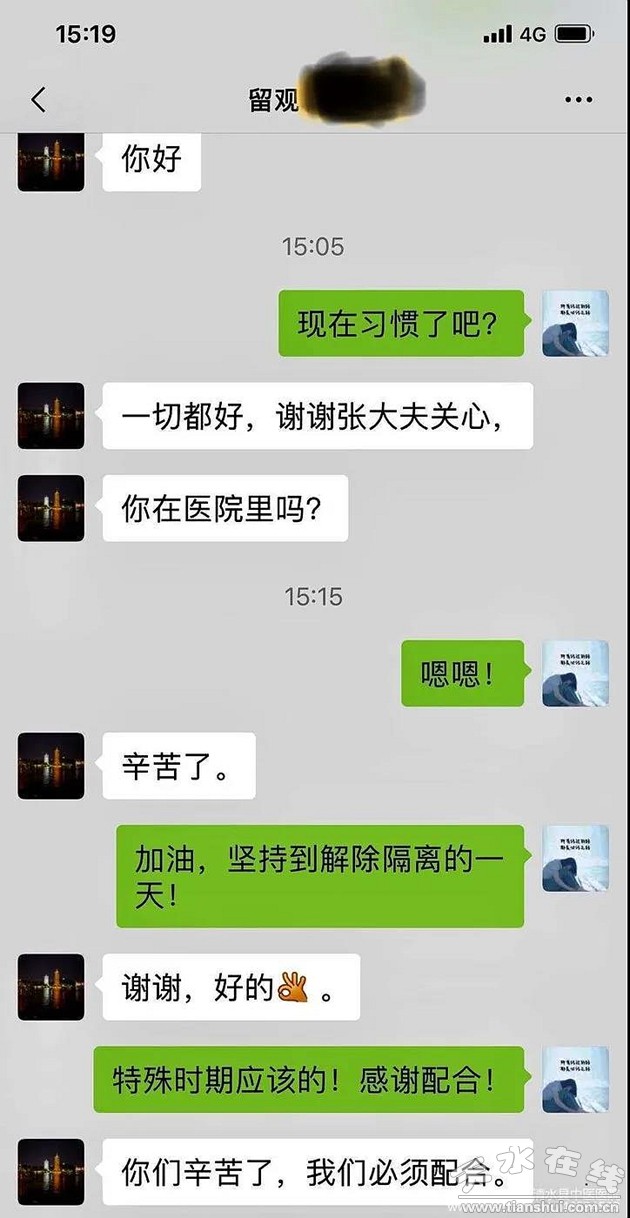
Task: Go back to the chat list
Action: click(39, 100)
